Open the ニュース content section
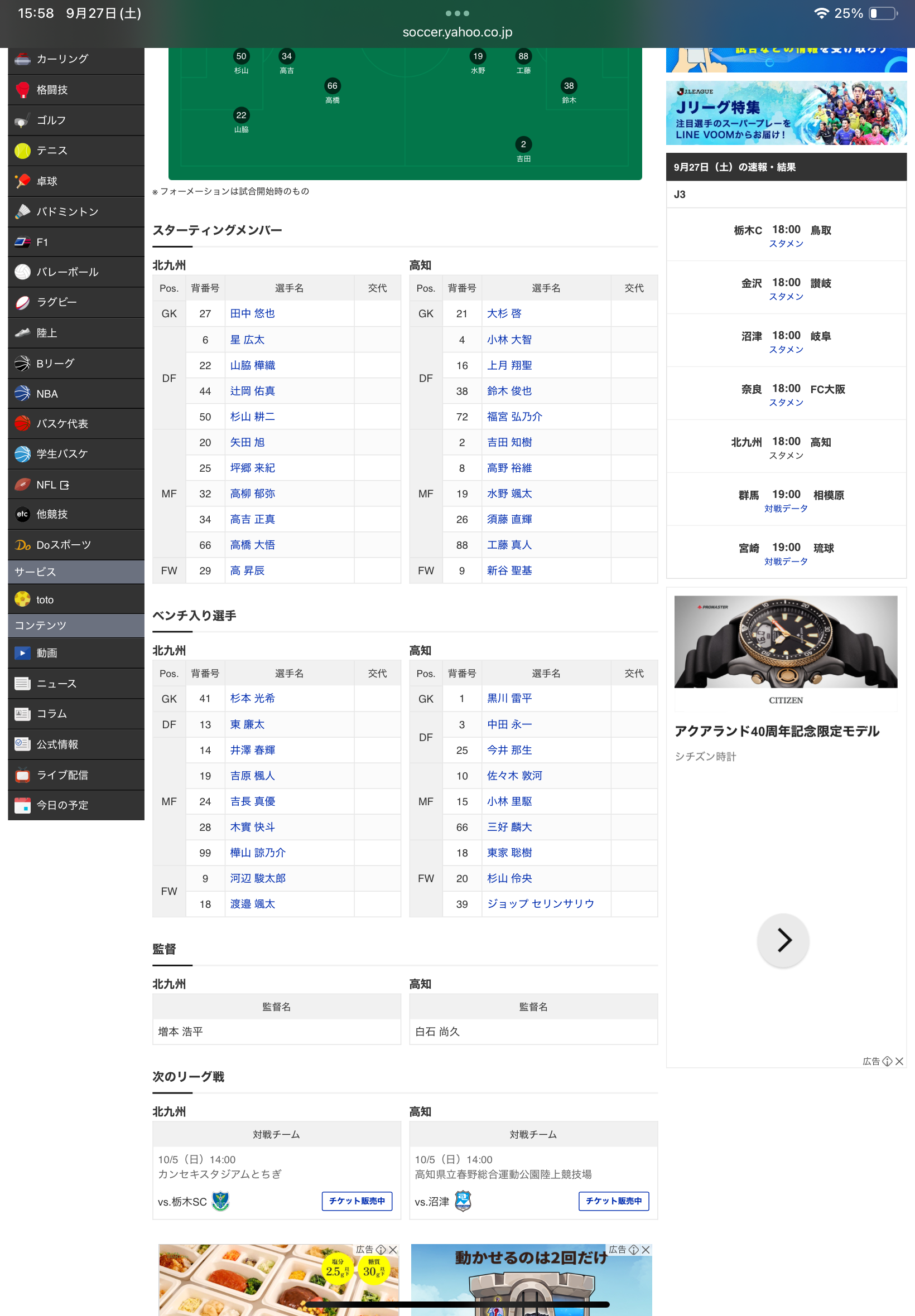 (56, 684)
